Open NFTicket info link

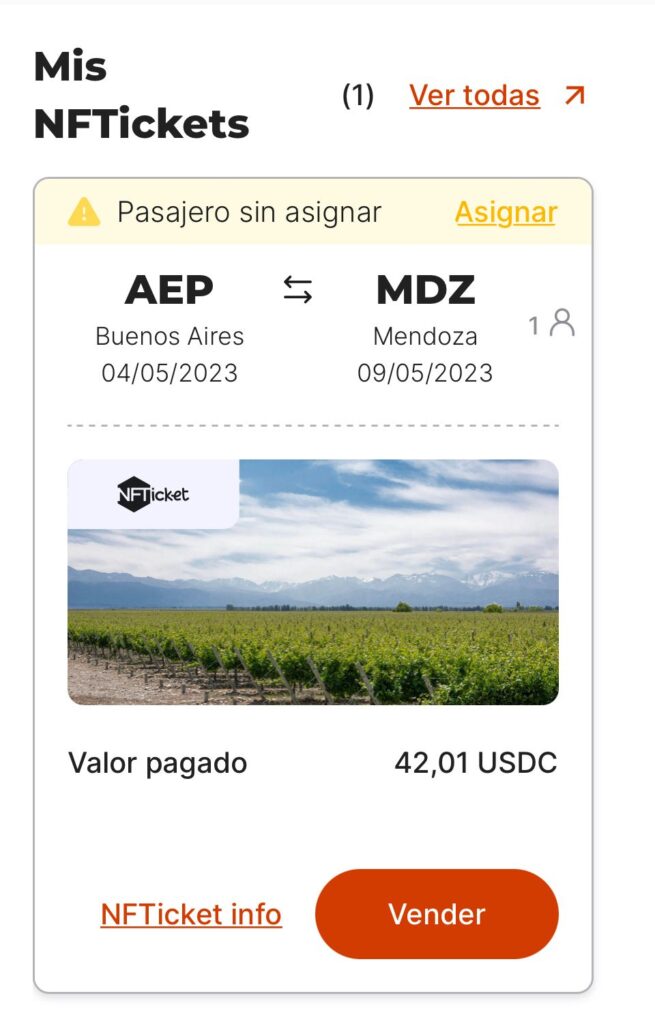[191, 914]
